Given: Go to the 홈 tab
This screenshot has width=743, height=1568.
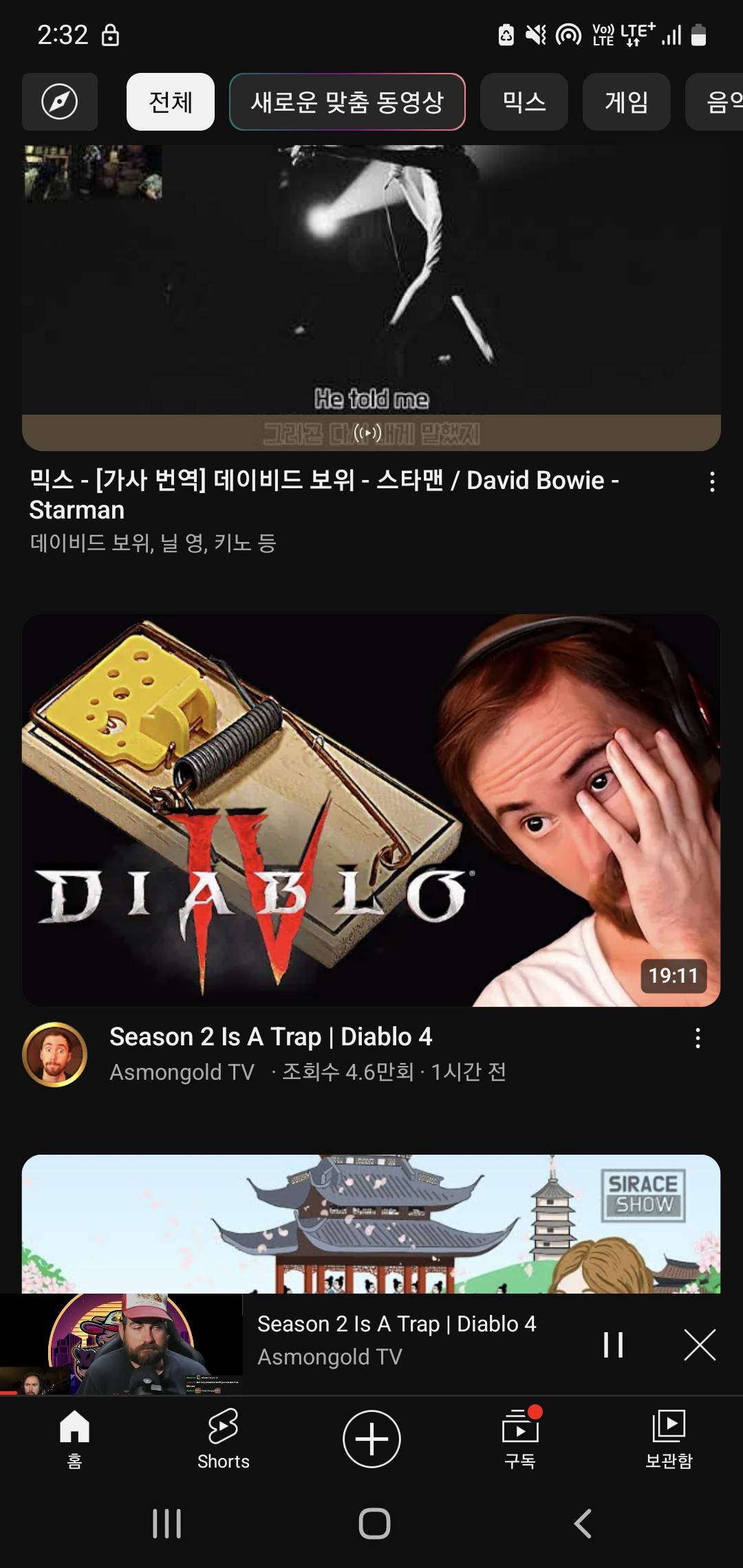Looking at the screenshot, I should coord(74,1437).
